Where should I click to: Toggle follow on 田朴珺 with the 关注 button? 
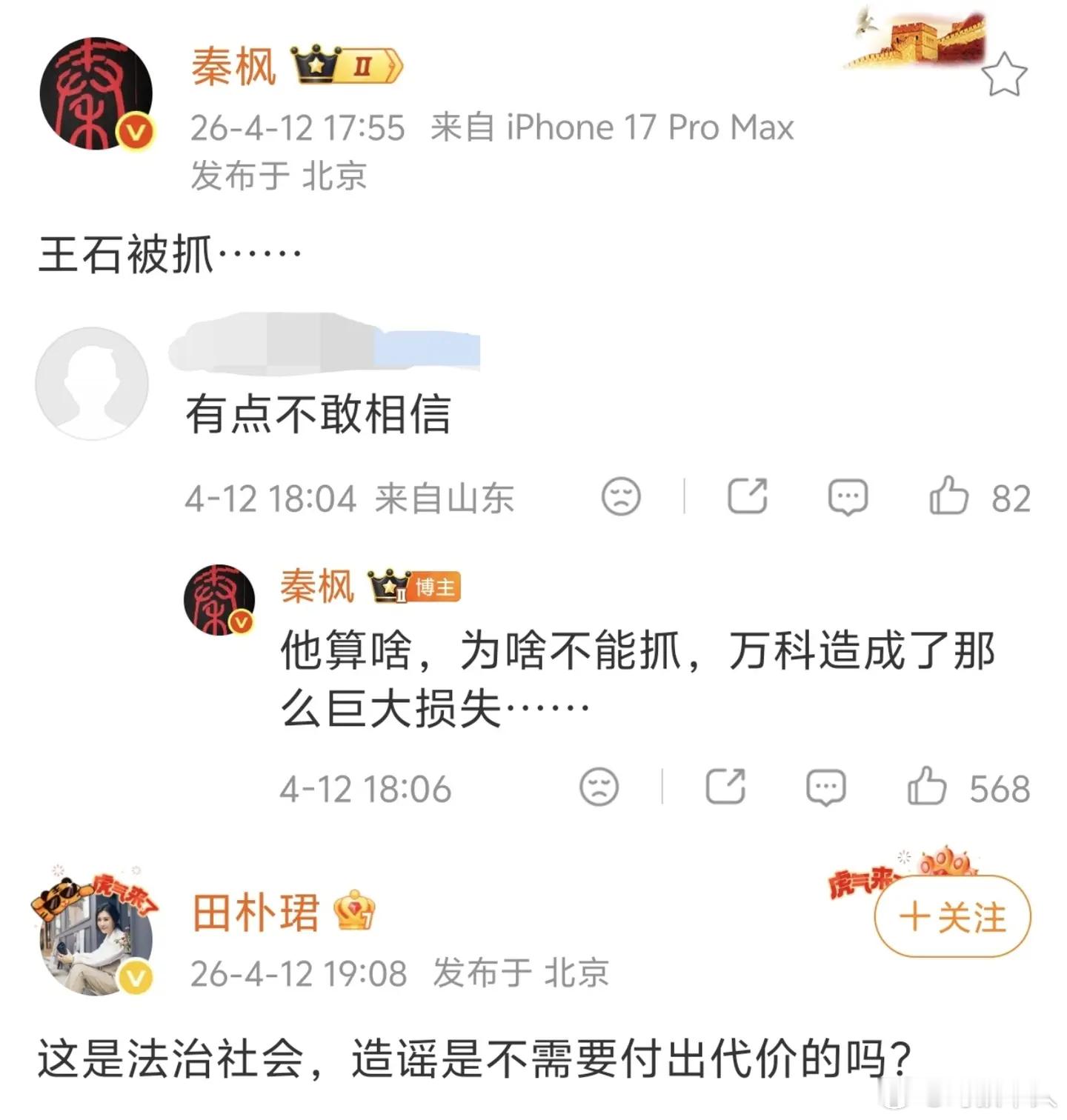[x=953, y=916]
